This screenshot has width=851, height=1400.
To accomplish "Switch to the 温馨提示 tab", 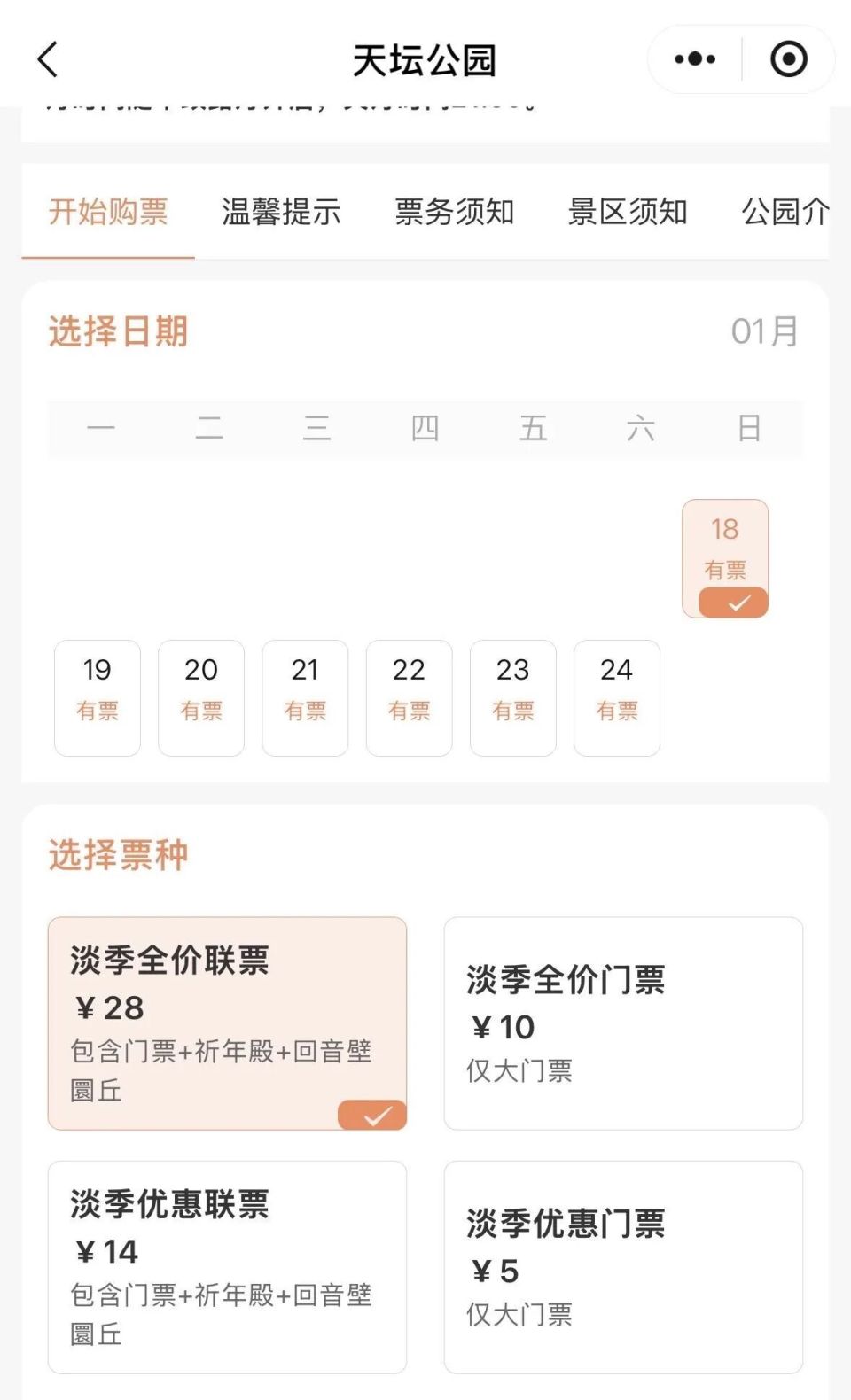I will (282, 213).
